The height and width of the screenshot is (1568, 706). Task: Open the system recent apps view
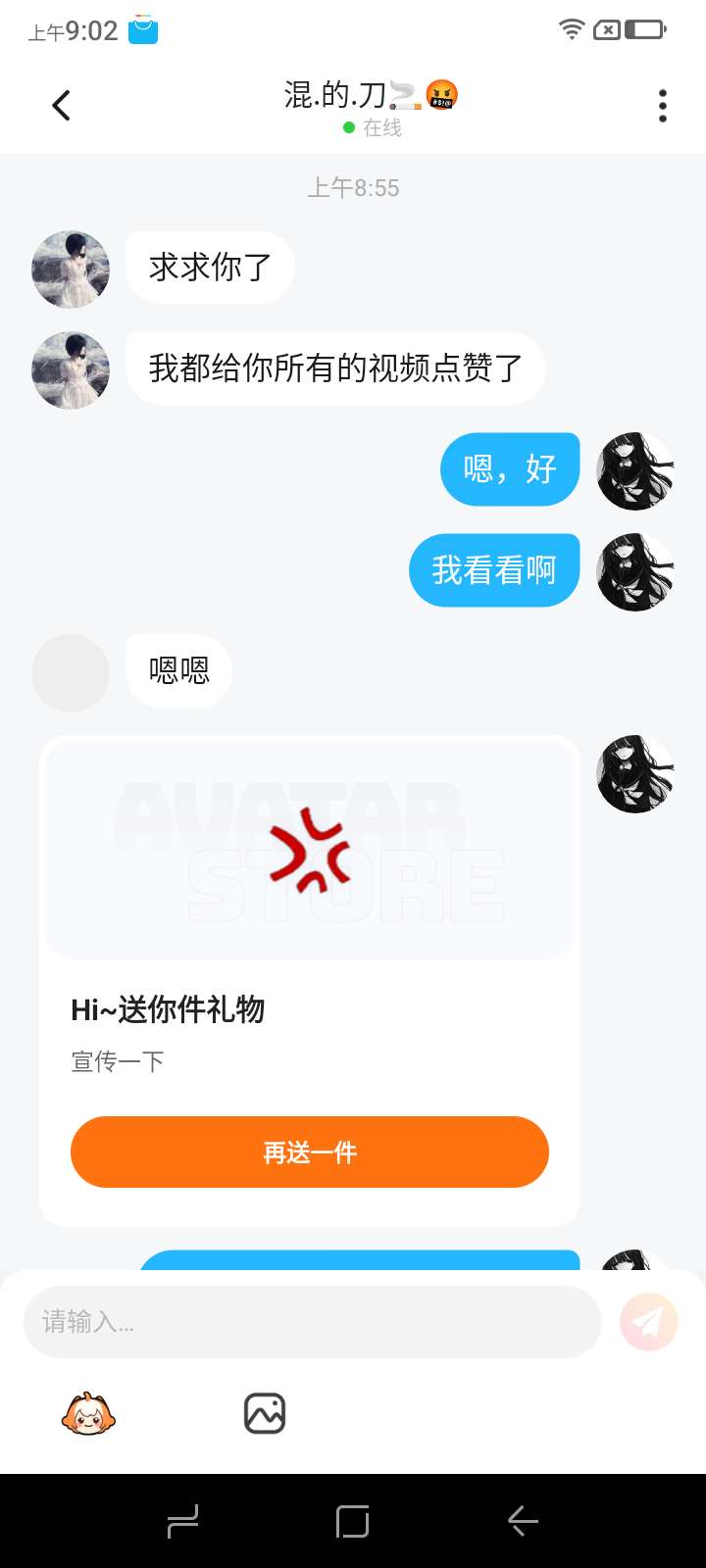coord(182,1521)
